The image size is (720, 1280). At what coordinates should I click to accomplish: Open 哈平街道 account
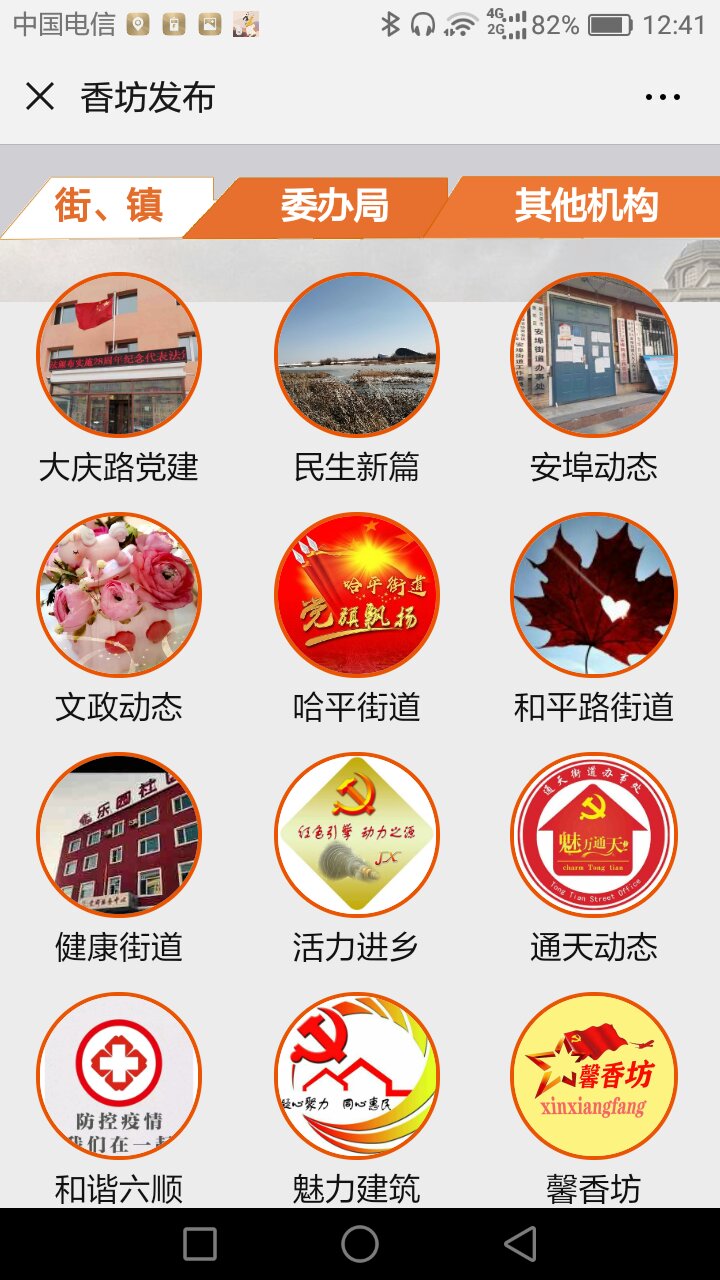click(x=357, y=595)
